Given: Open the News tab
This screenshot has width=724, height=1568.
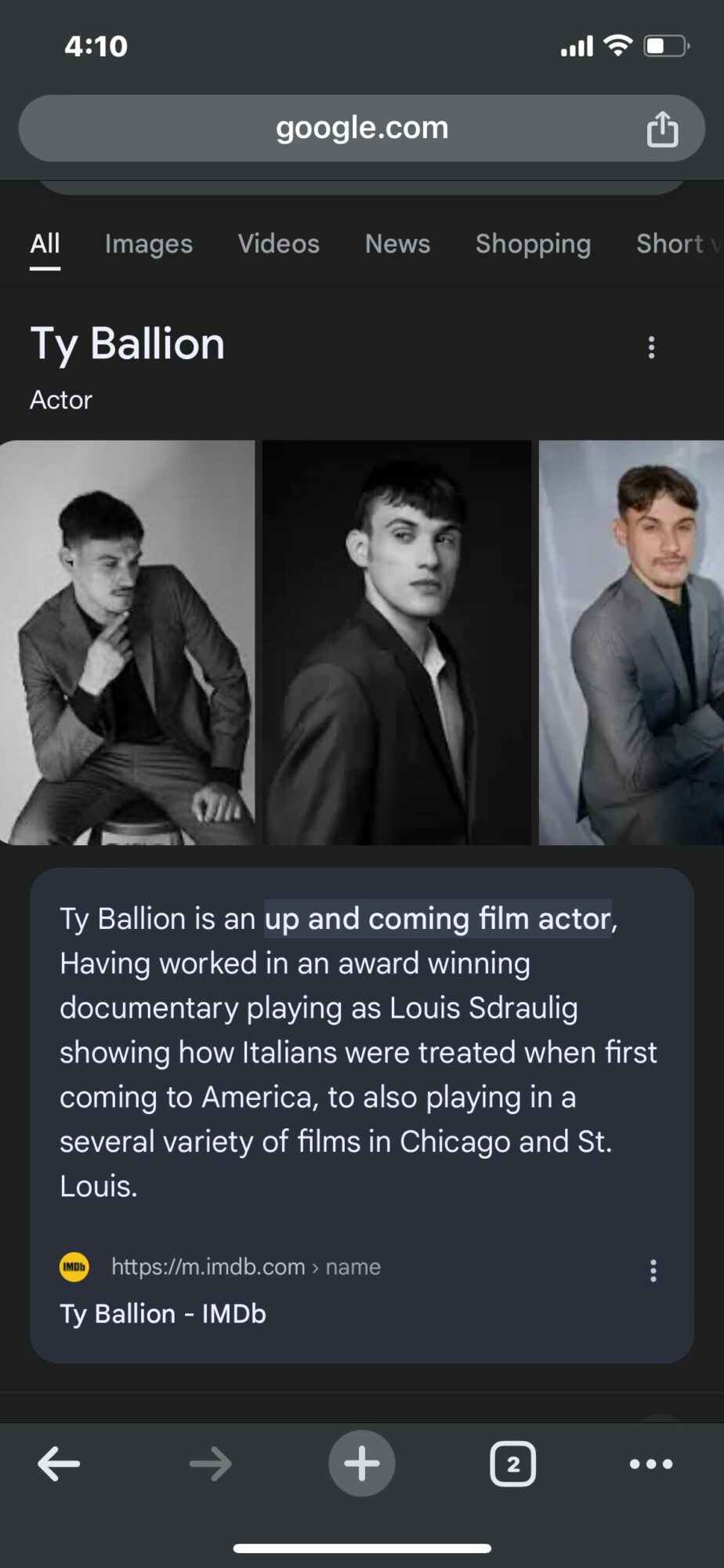Looking at the screenshot, I should tap(397, 244).
